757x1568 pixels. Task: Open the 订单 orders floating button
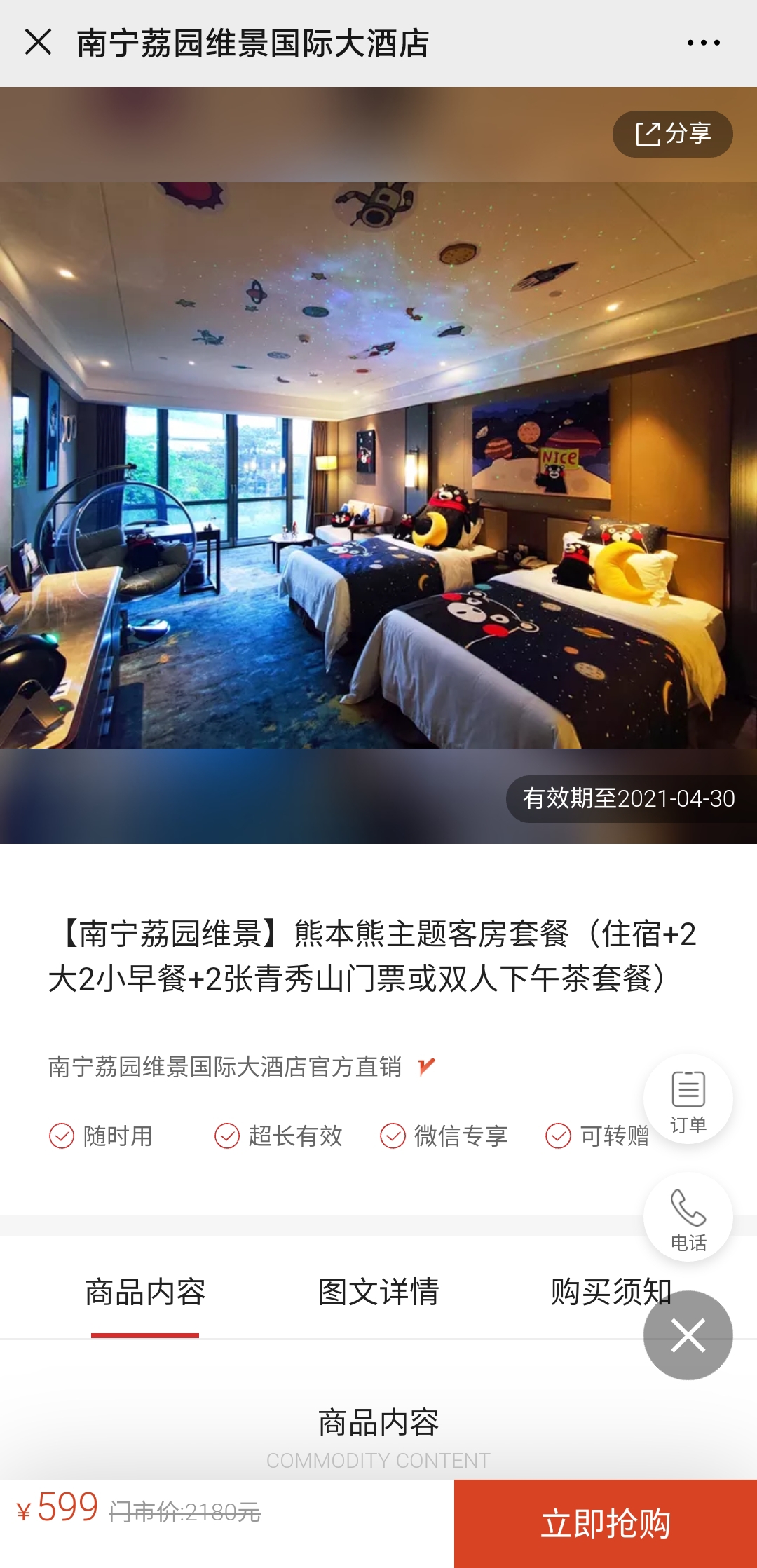tap(688, 1098)
